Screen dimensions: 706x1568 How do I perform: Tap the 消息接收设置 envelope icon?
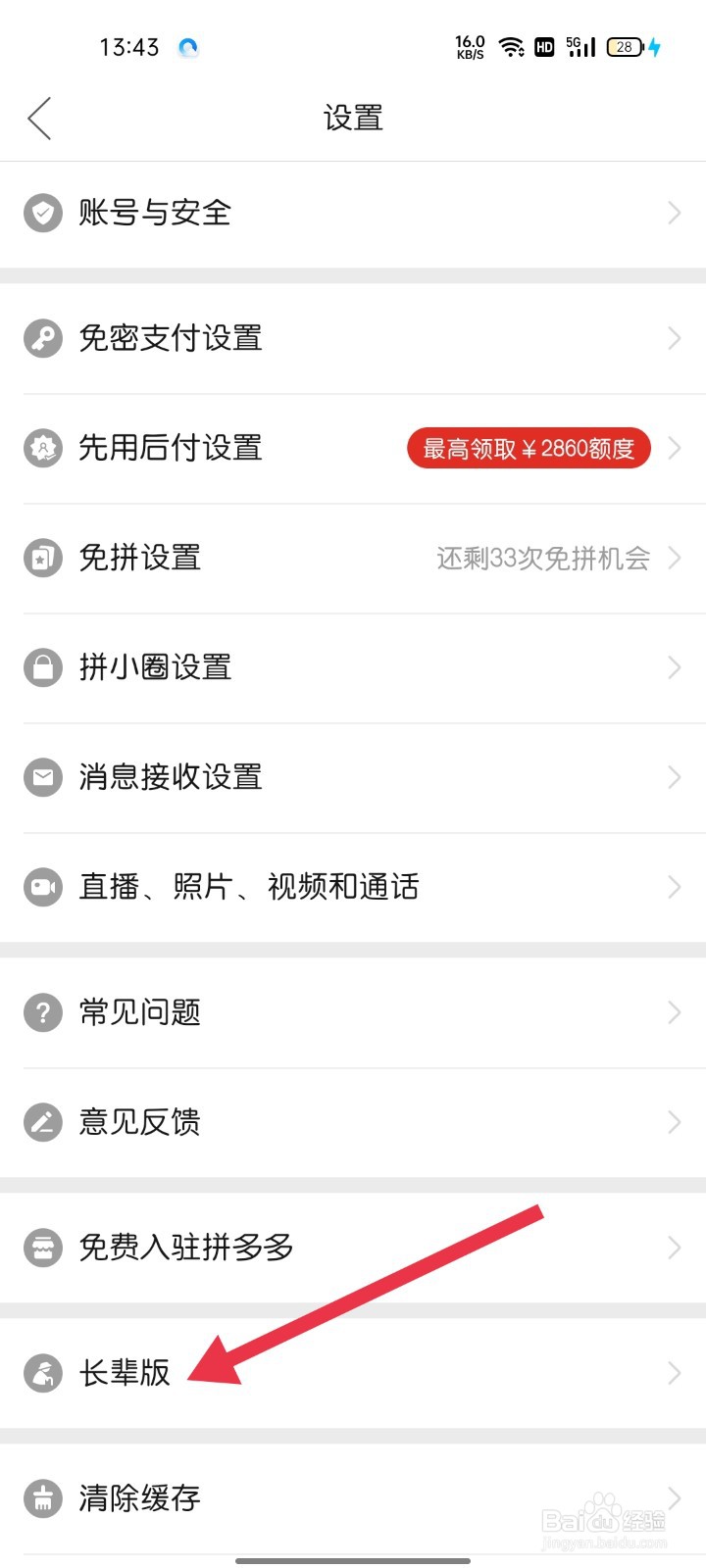[x=42, y=777]
